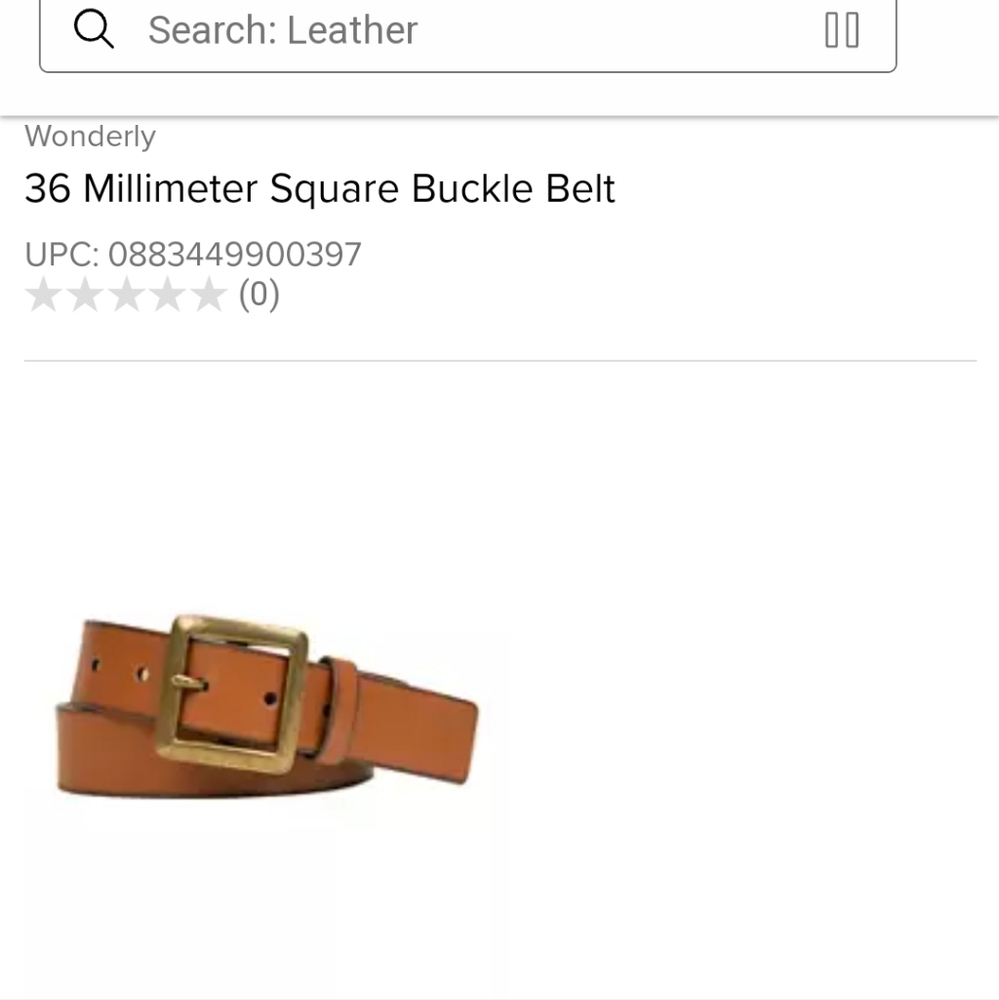999x1000 pixels.
Task: Open the barcode scanner icon beside search
Action: pos(843,30)
